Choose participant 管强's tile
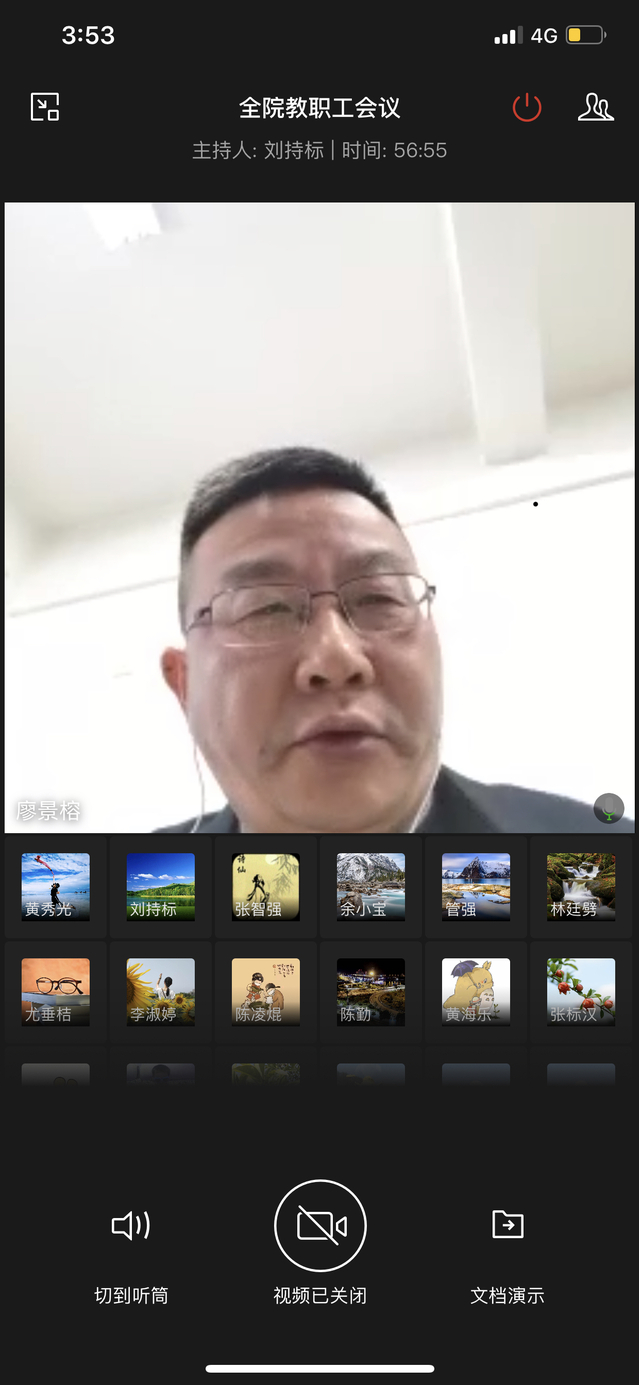Viewport: 639px width, 1385px height. click(476, 886)
